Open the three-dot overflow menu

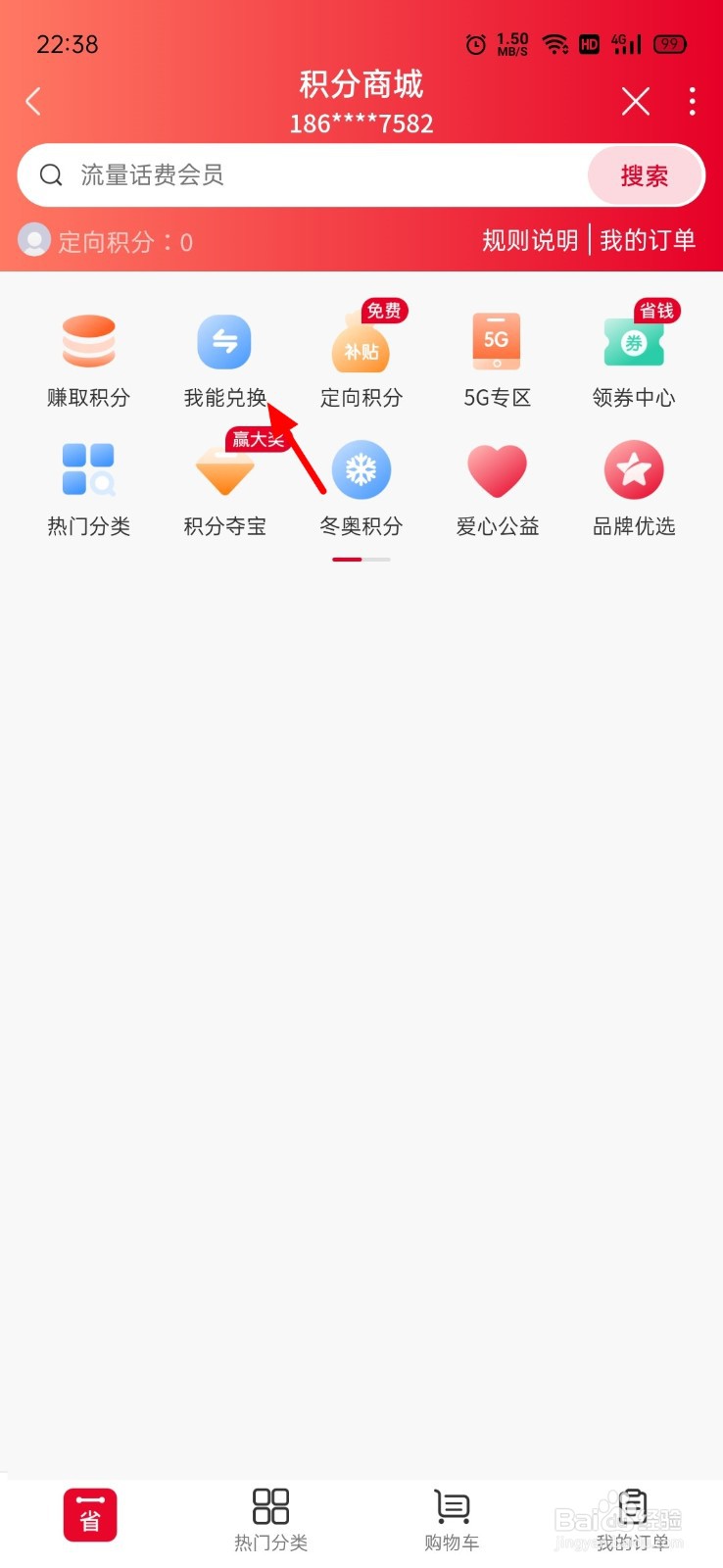coord(693,101)
